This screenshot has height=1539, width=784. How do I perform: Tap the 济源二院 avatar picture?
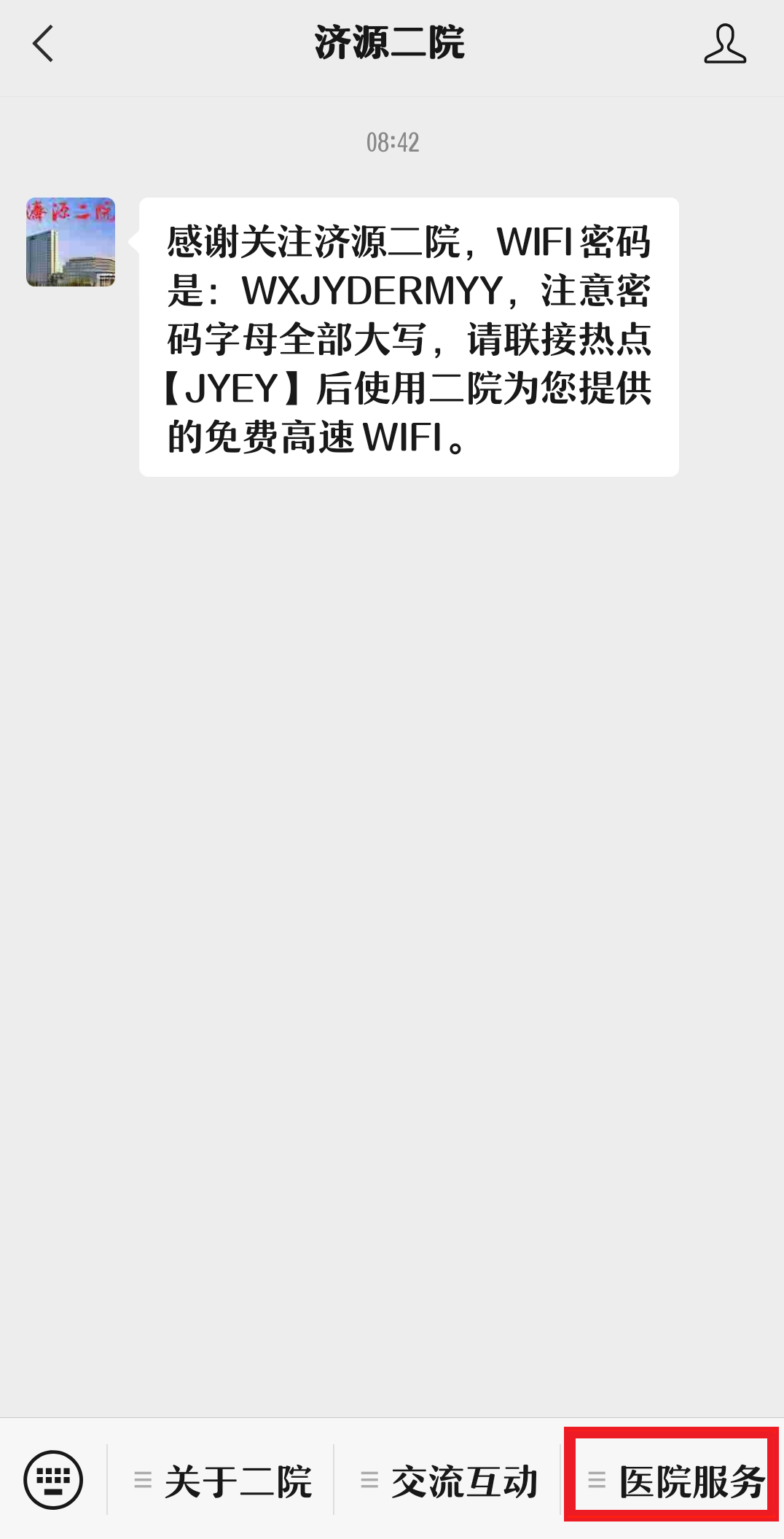pyautogui.click(x=71, y=242)
